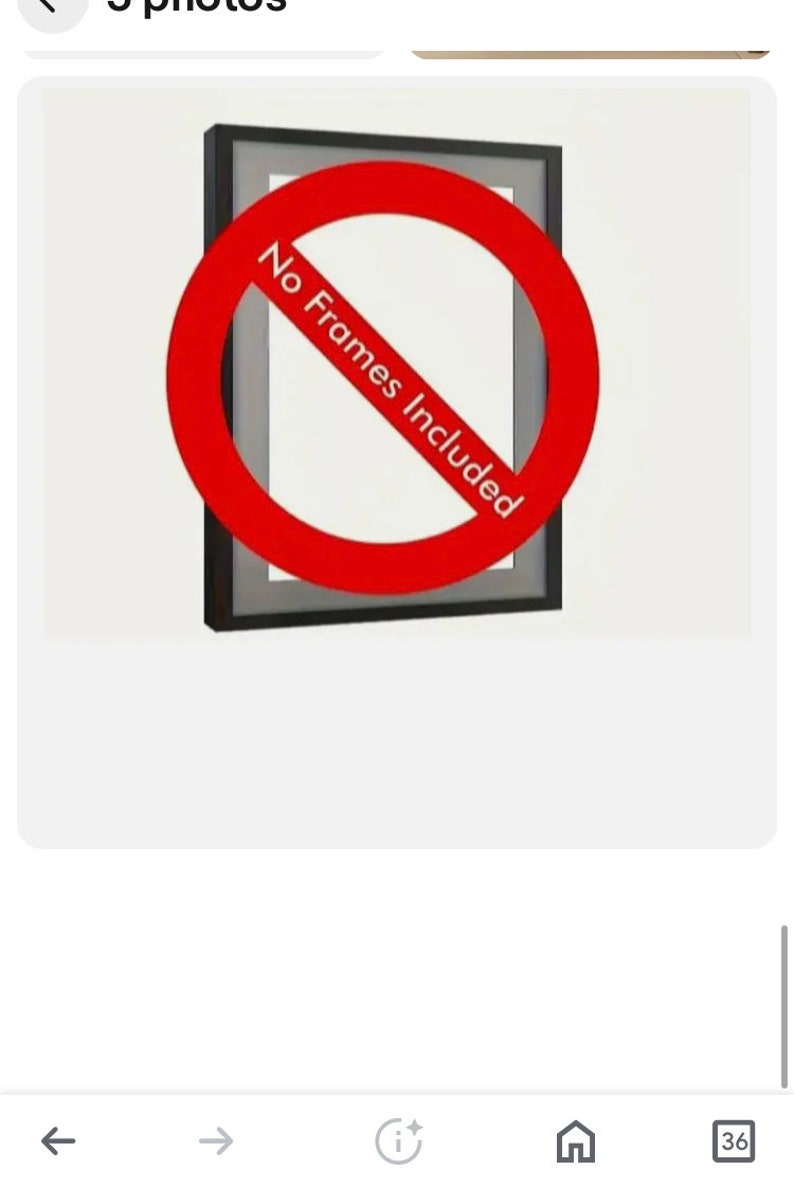Go to the browser home page
The width and height of the screenshot is (794, 1188).
(x=575, y=1141)
